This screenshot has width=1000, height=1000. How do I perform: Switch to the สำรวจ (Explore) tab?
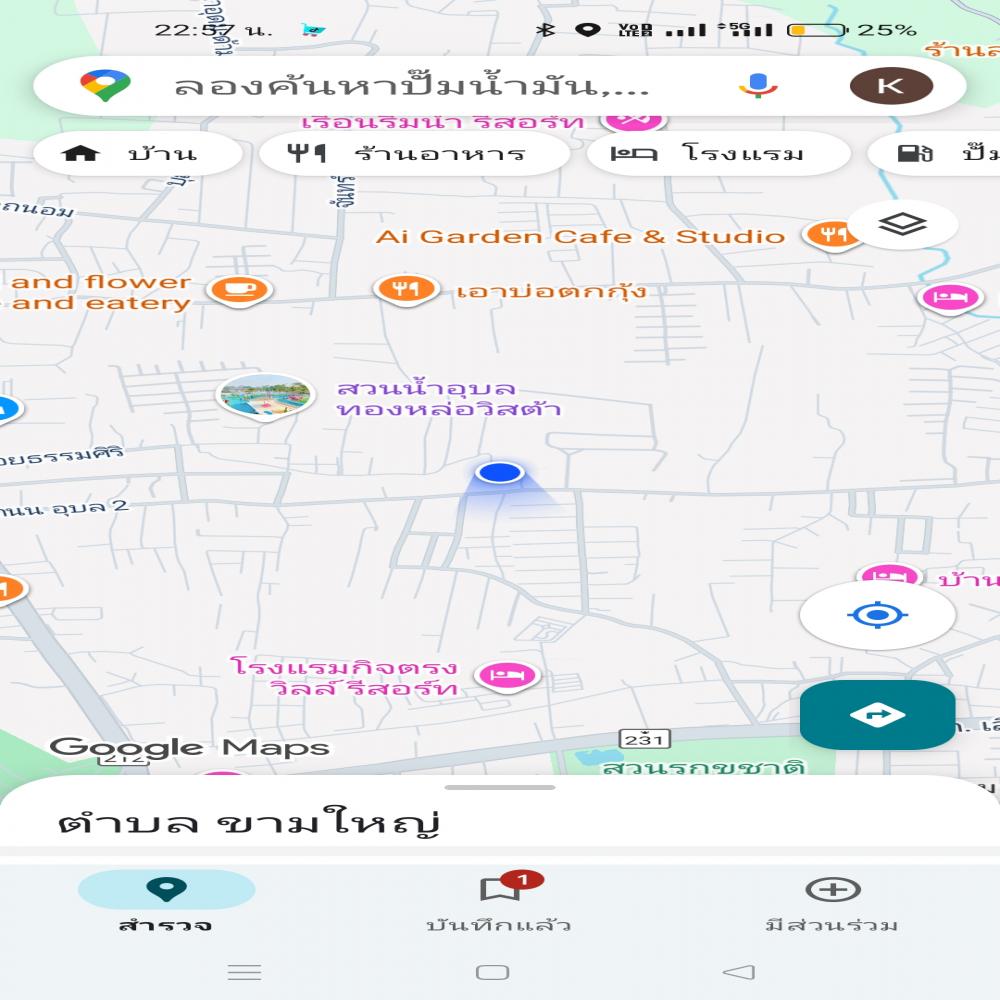(x=166, y=902)
